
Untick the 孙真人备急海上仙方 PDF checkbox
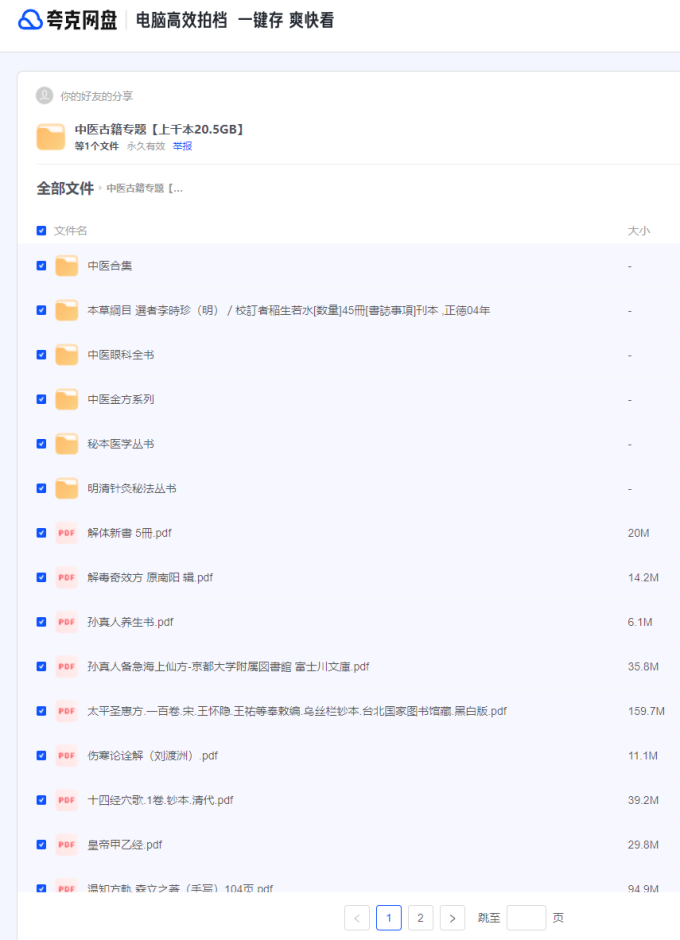click(41, 666)
